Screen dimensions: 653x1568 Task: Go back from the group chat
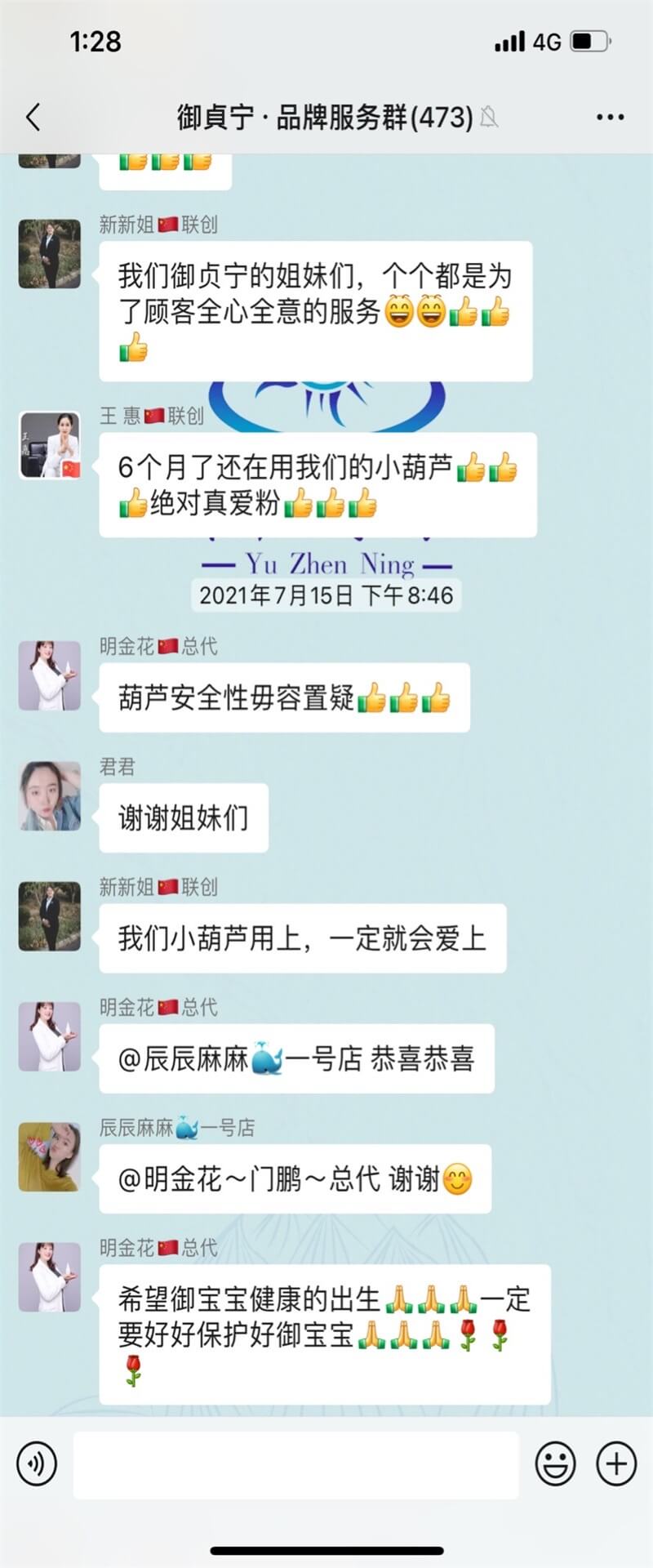click(33, 118)
